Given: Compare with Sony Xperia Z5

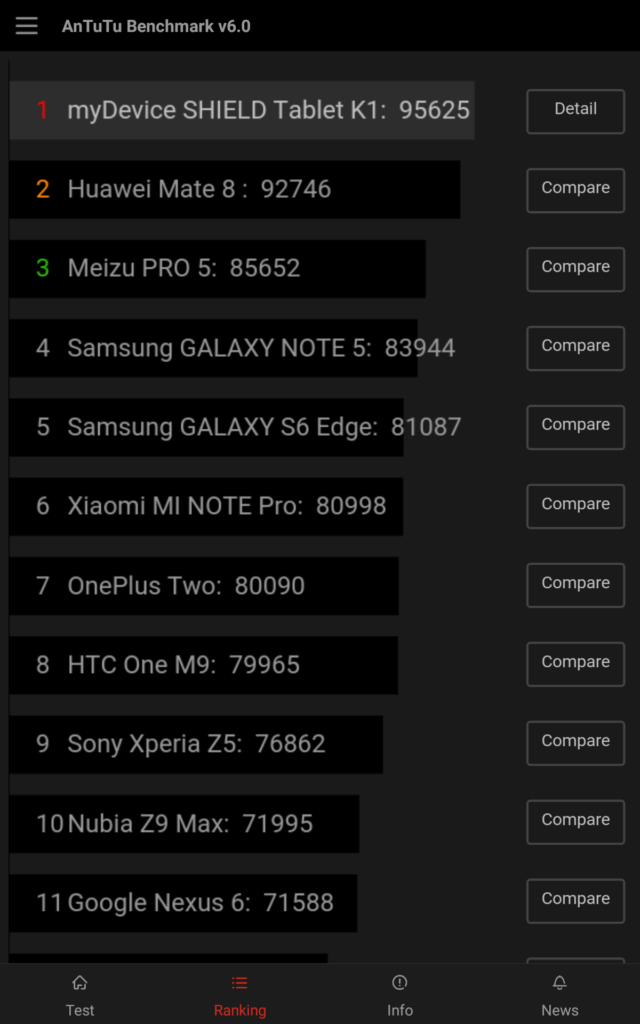Looking at the screenshot, I should click(x=575, y=743).
